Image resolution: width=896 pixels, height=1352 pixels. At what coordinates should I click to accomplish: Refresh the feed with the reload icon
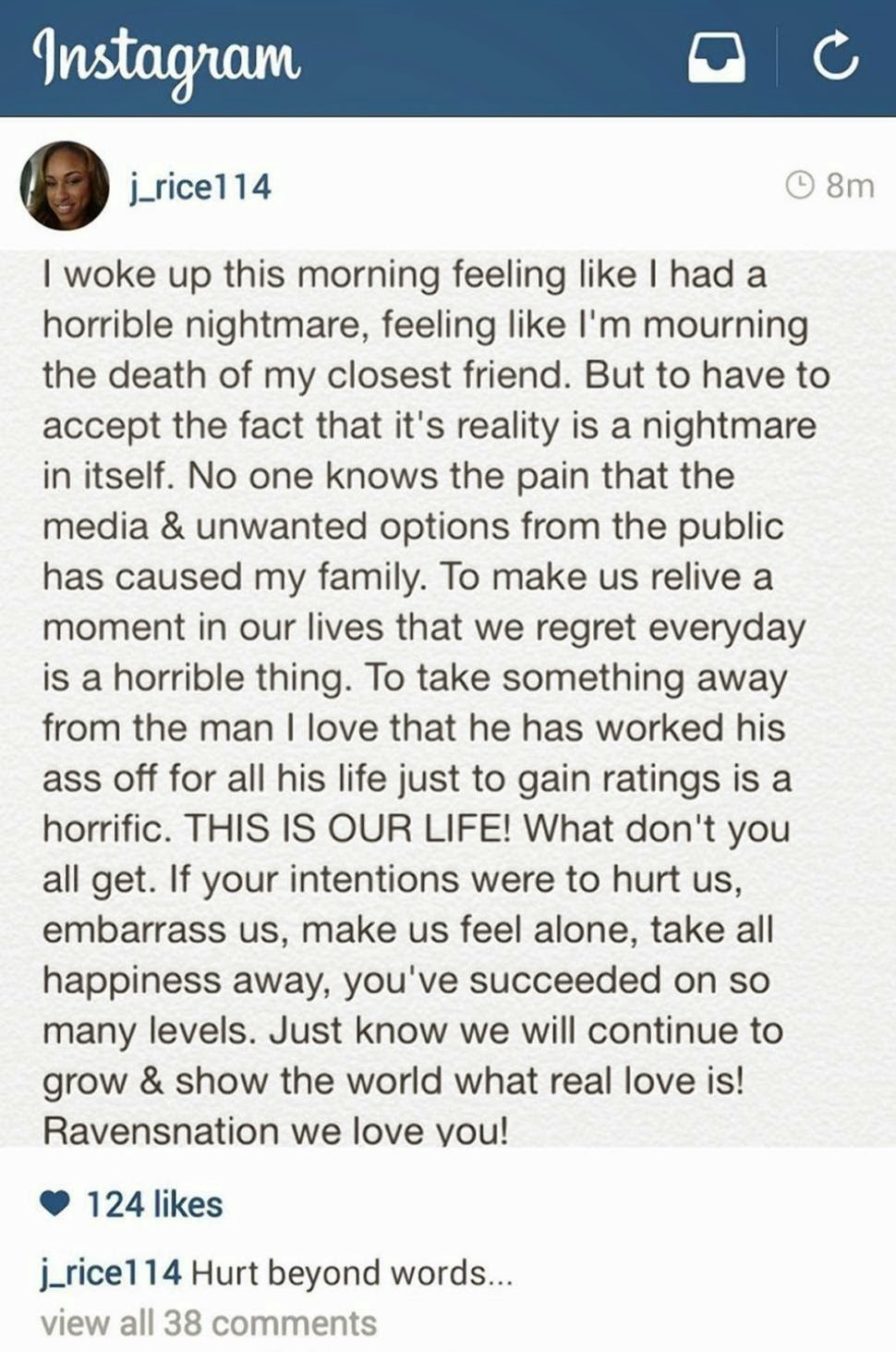(x=836, y=56)
